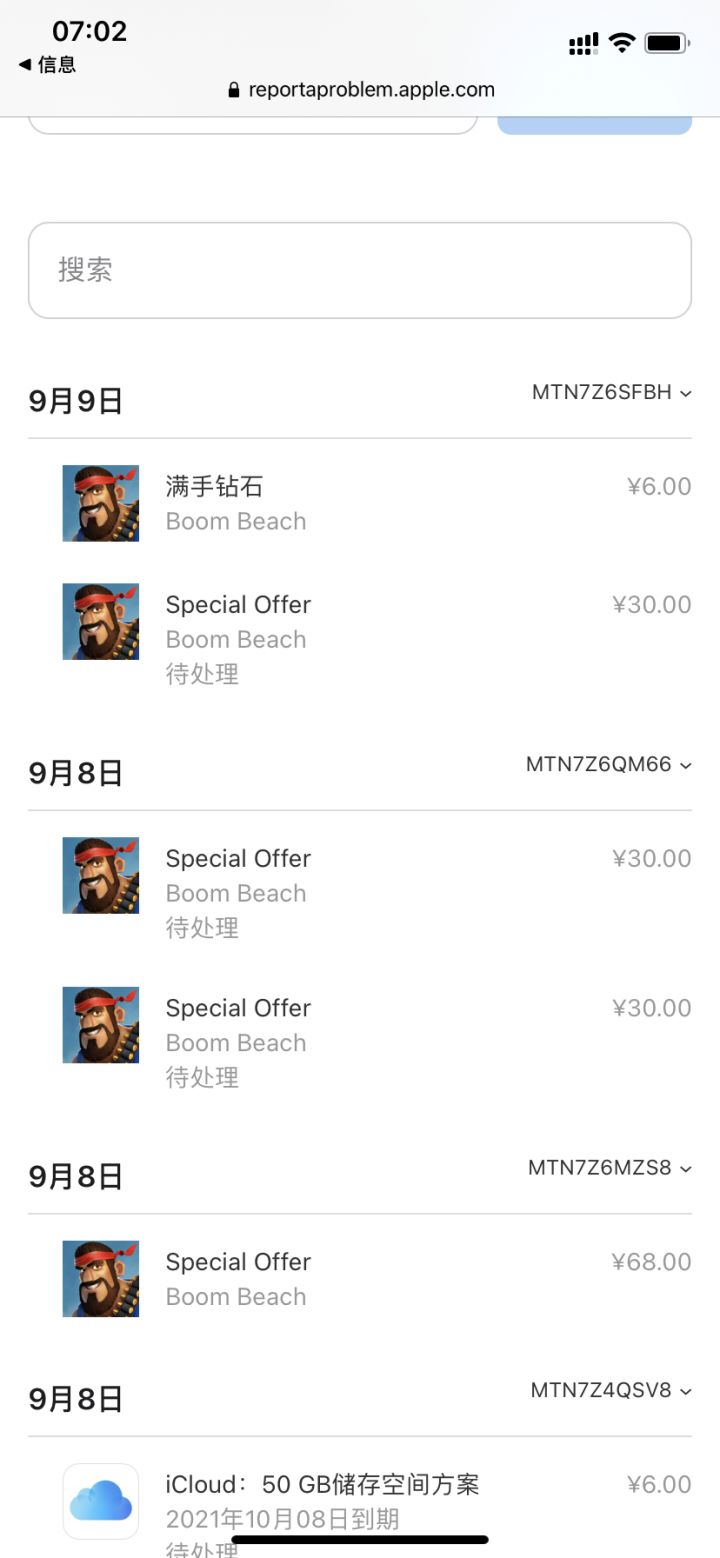The image size is (720, 1558).
Task: Tap the battery indicator in the status bar
Action: coord(666,43)
